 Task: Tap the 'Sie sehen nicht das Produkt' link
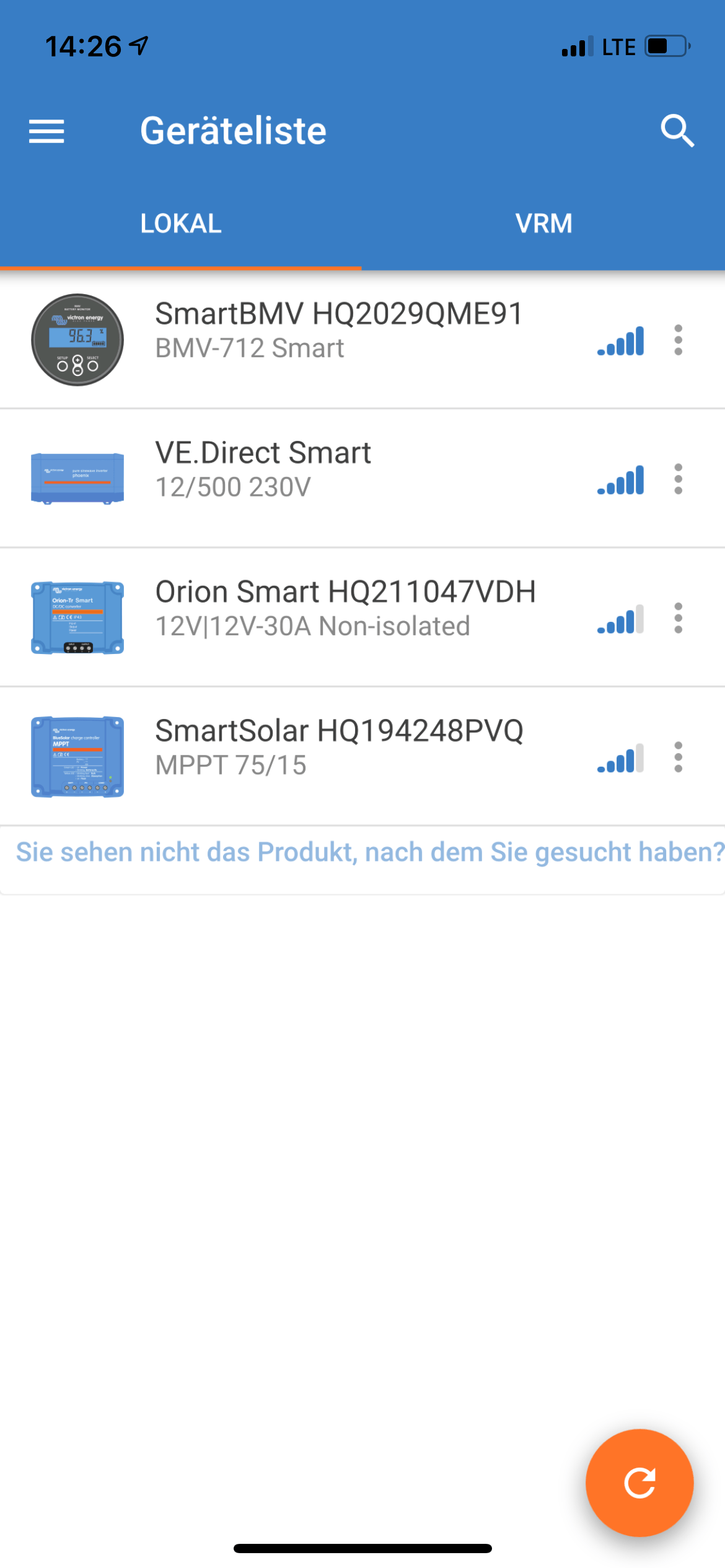point(369,852)
